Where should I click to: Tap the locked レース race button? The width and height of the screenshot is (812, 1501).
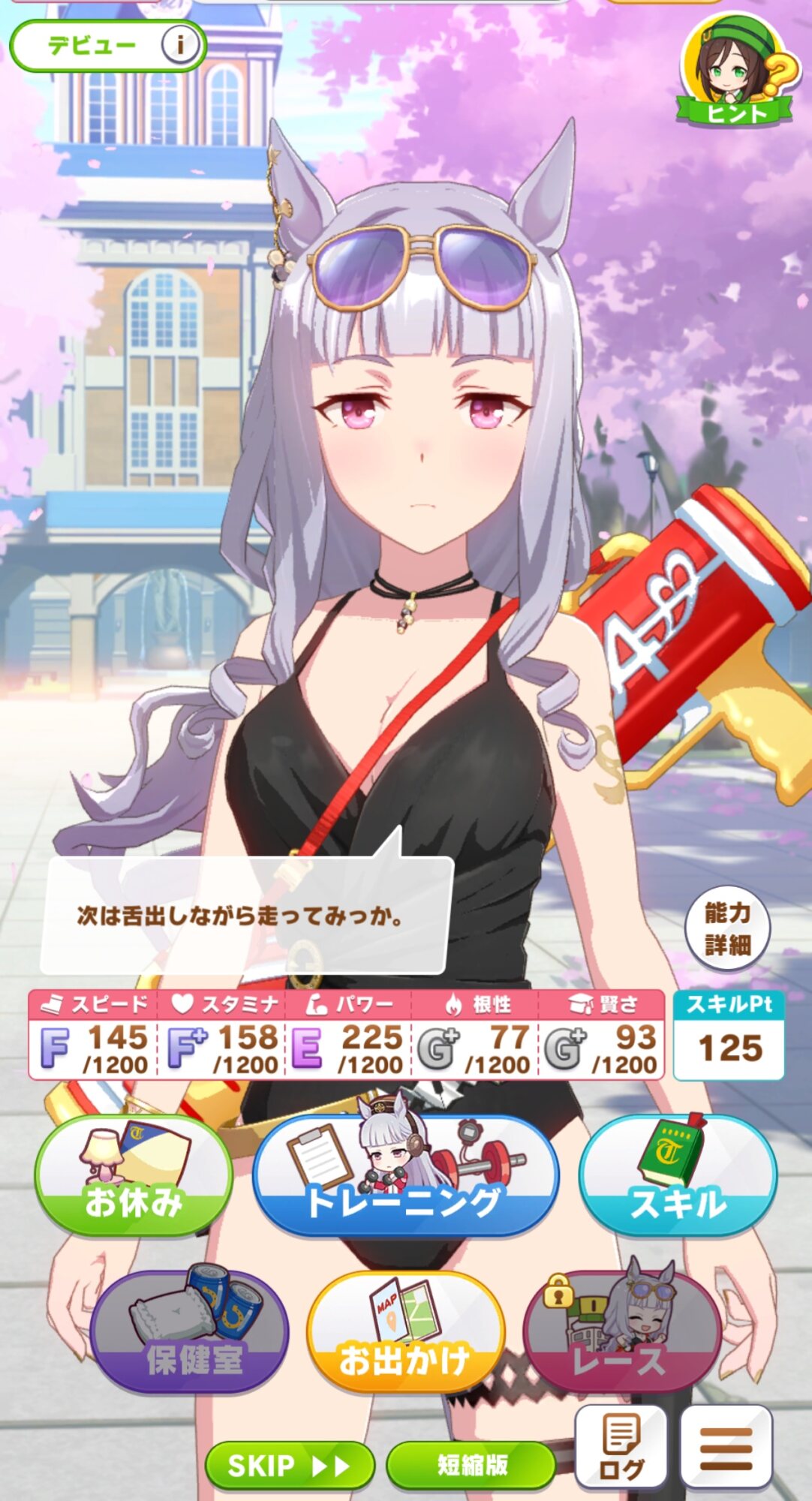(x=620, y=1331)
